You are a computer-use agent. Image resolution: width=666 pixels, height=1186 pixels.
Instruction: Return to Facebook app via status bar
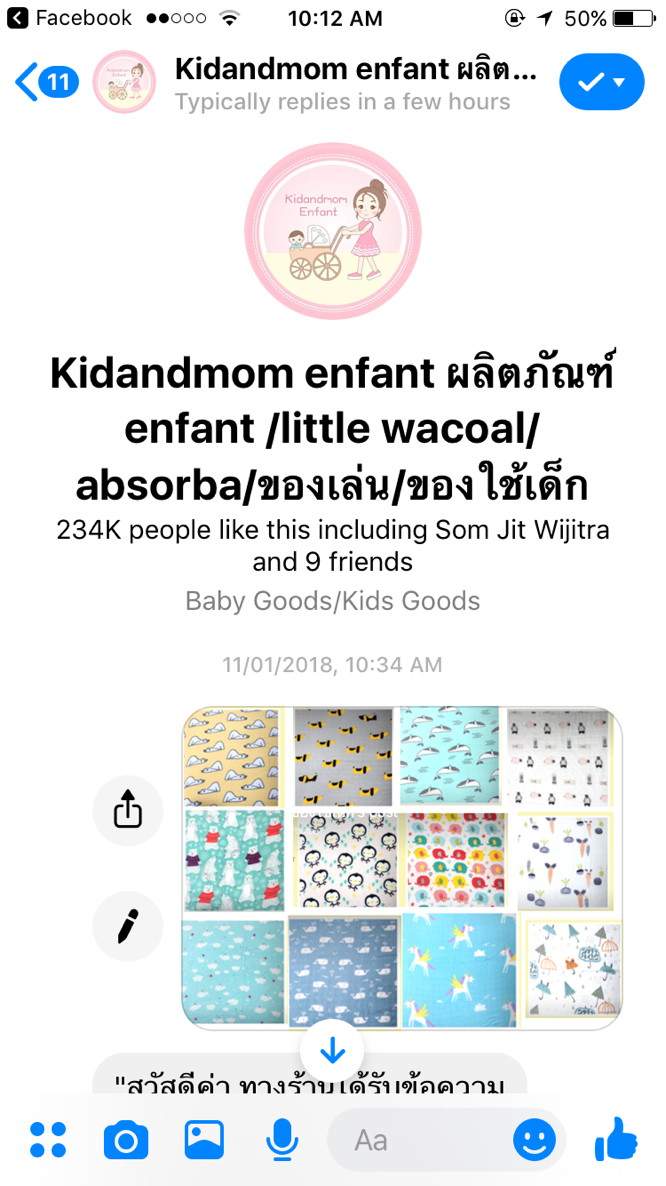(x=70, y=18)
